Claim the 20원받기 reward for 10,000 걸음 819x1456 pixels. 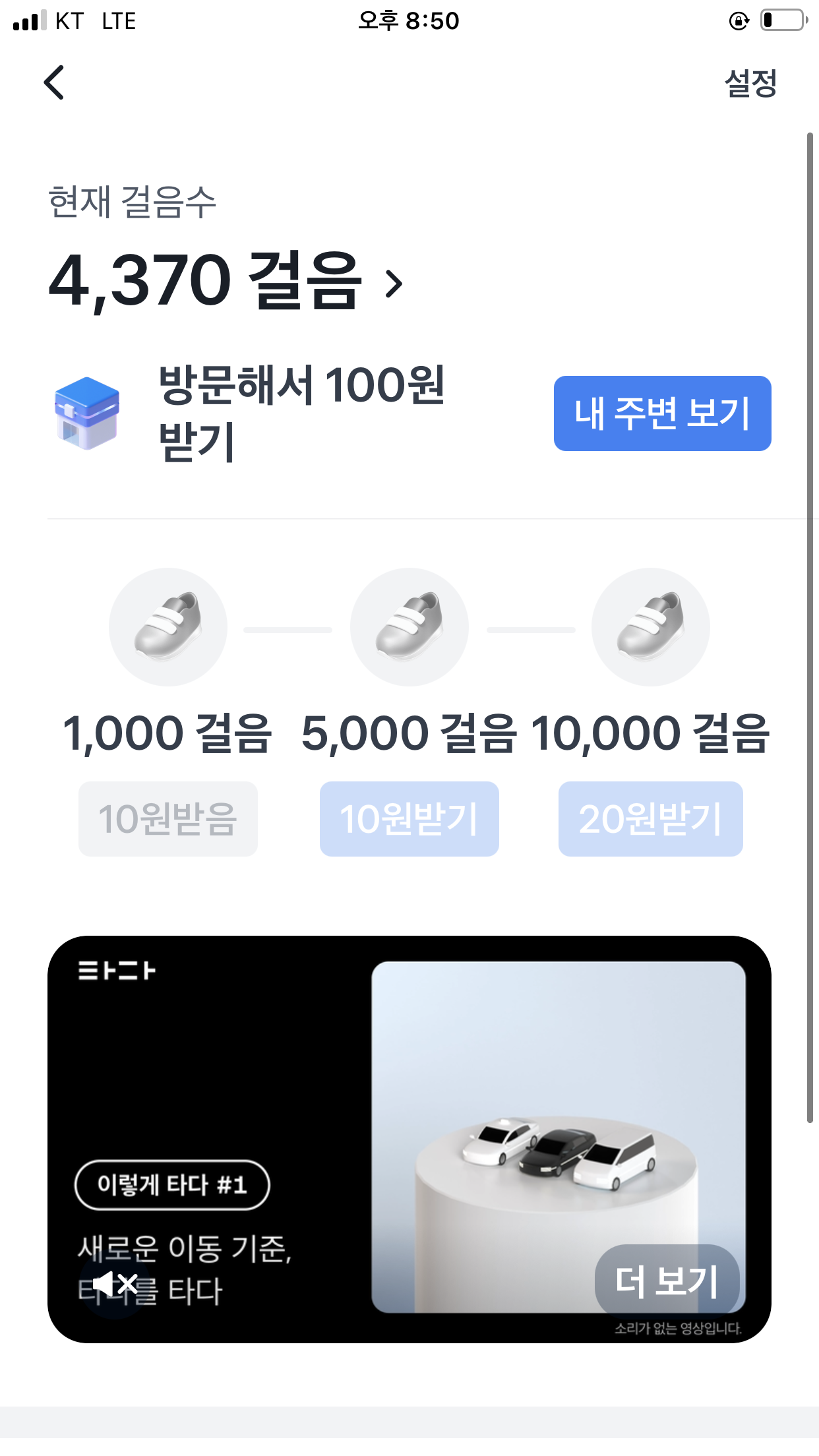pos(650,819)
